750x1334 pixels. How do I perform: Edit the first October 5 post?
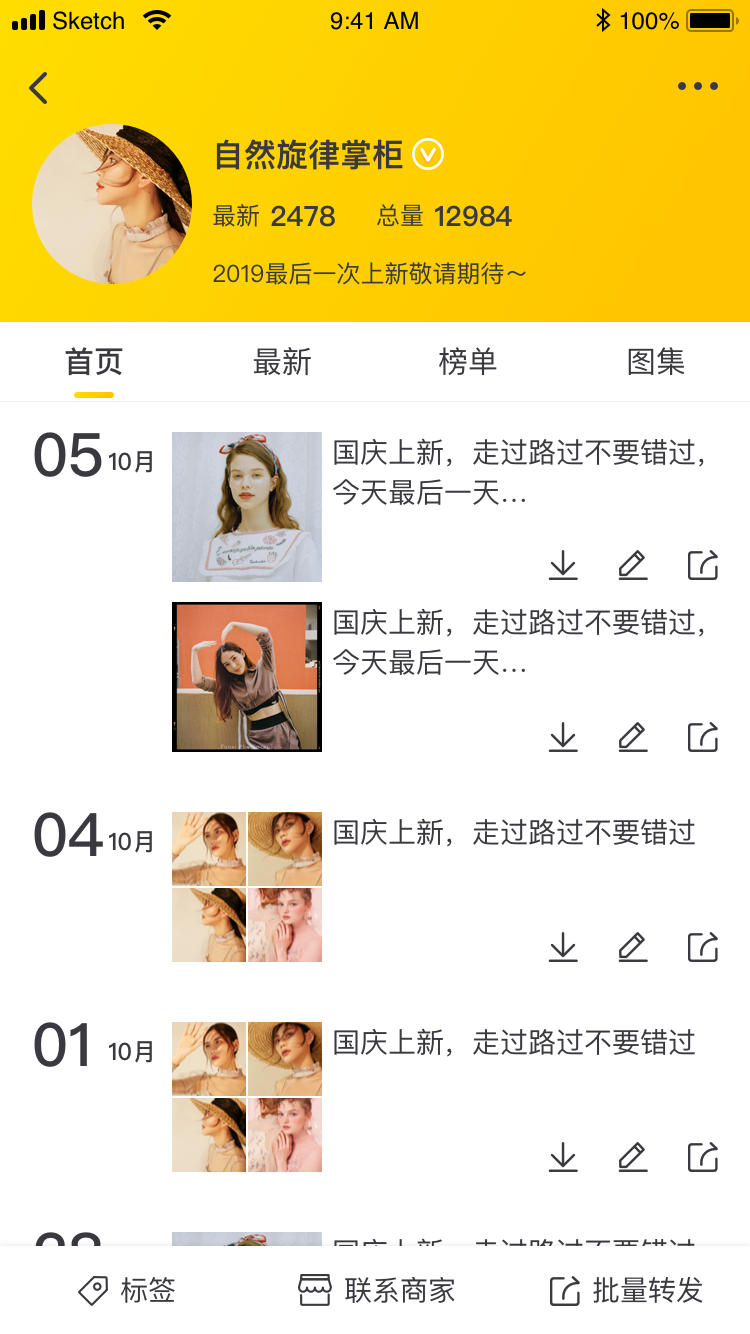pos(632,565)
